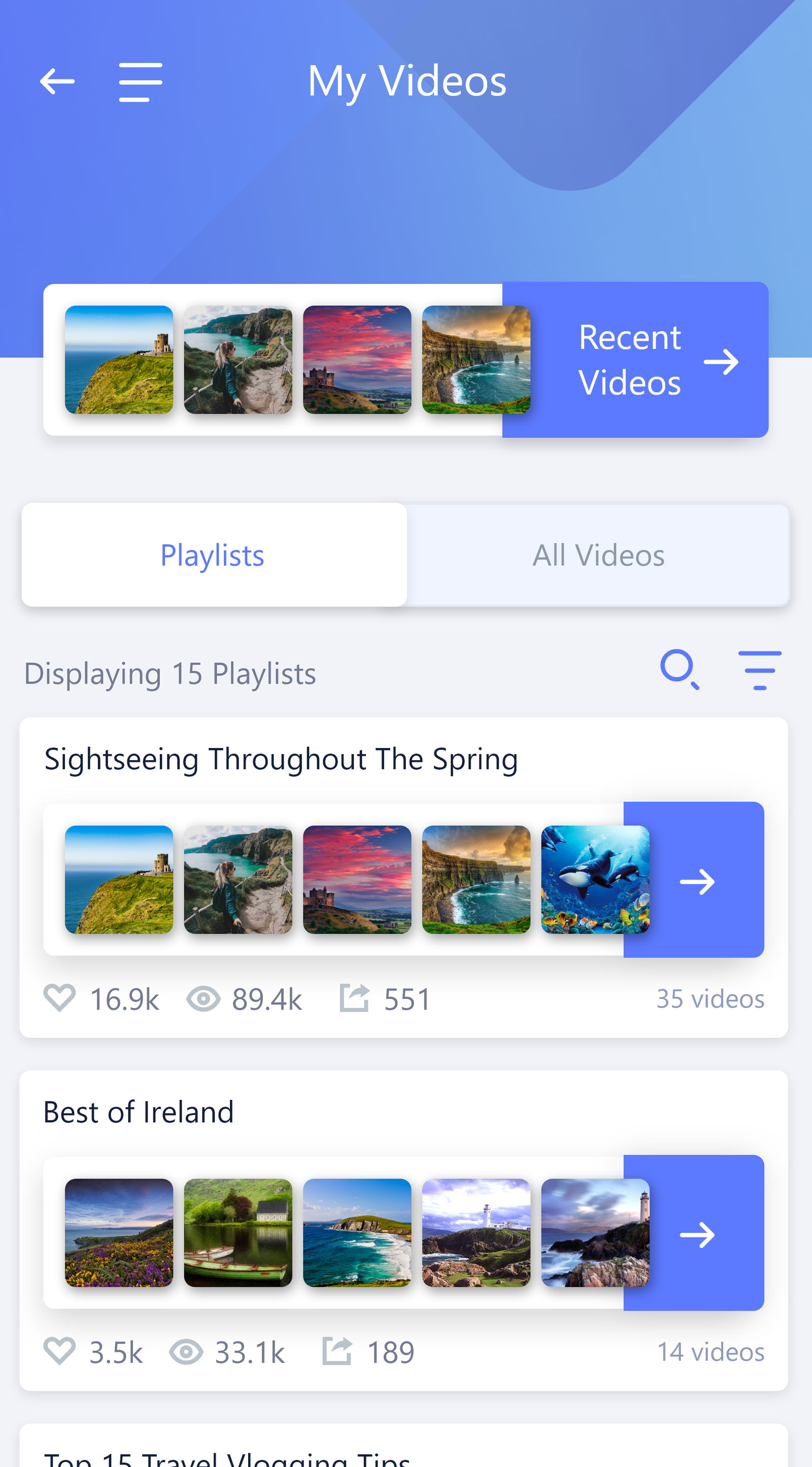
Task: Search the playlists
Action: click(680, 669)
